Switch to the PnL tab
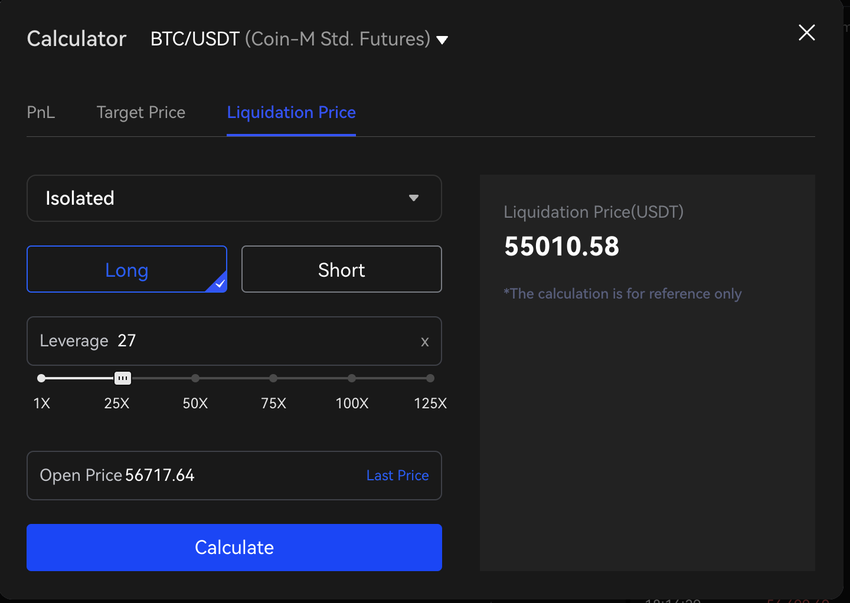 pyautogui.click(x=41, y=112)
